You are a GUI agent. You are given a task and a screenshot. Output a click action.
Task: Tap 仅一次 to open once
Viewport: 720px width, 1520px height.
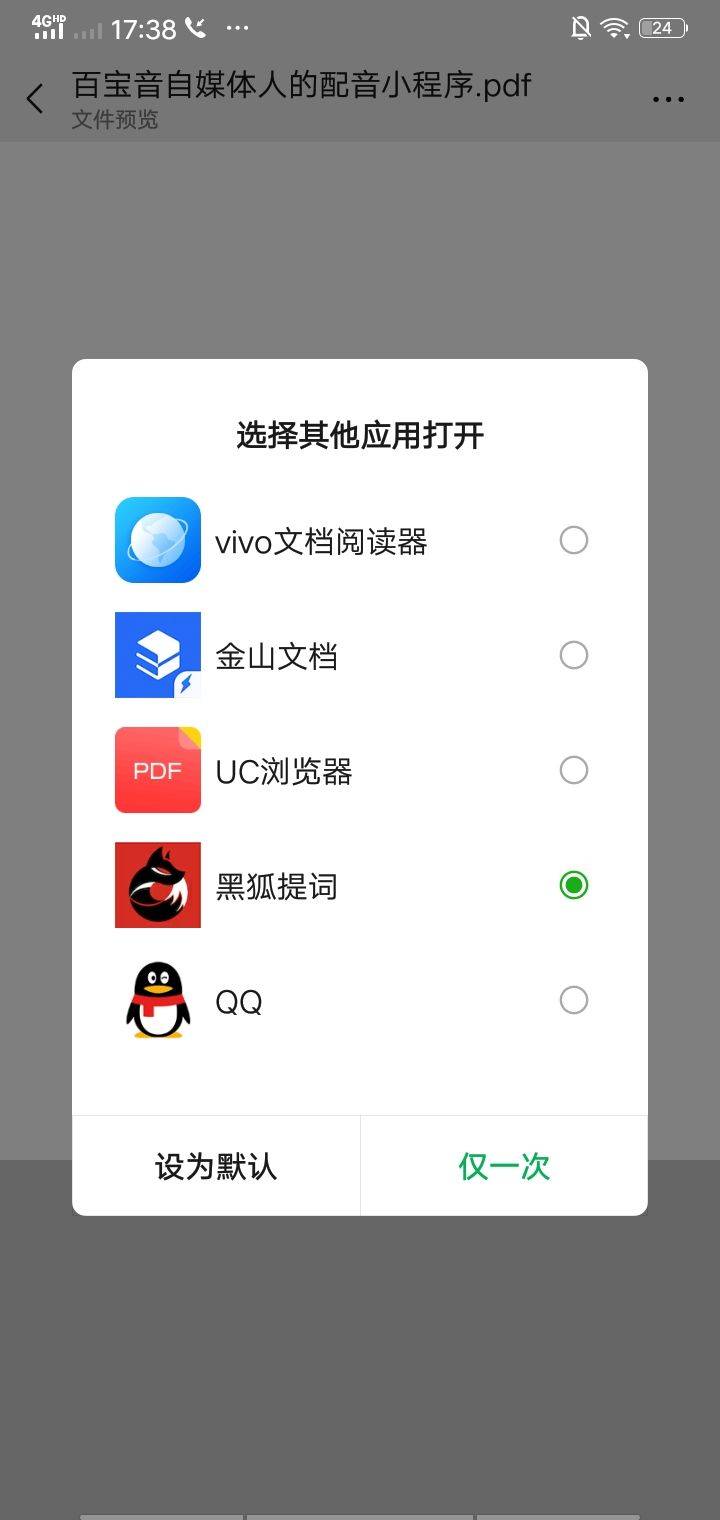pos(503,1165)
